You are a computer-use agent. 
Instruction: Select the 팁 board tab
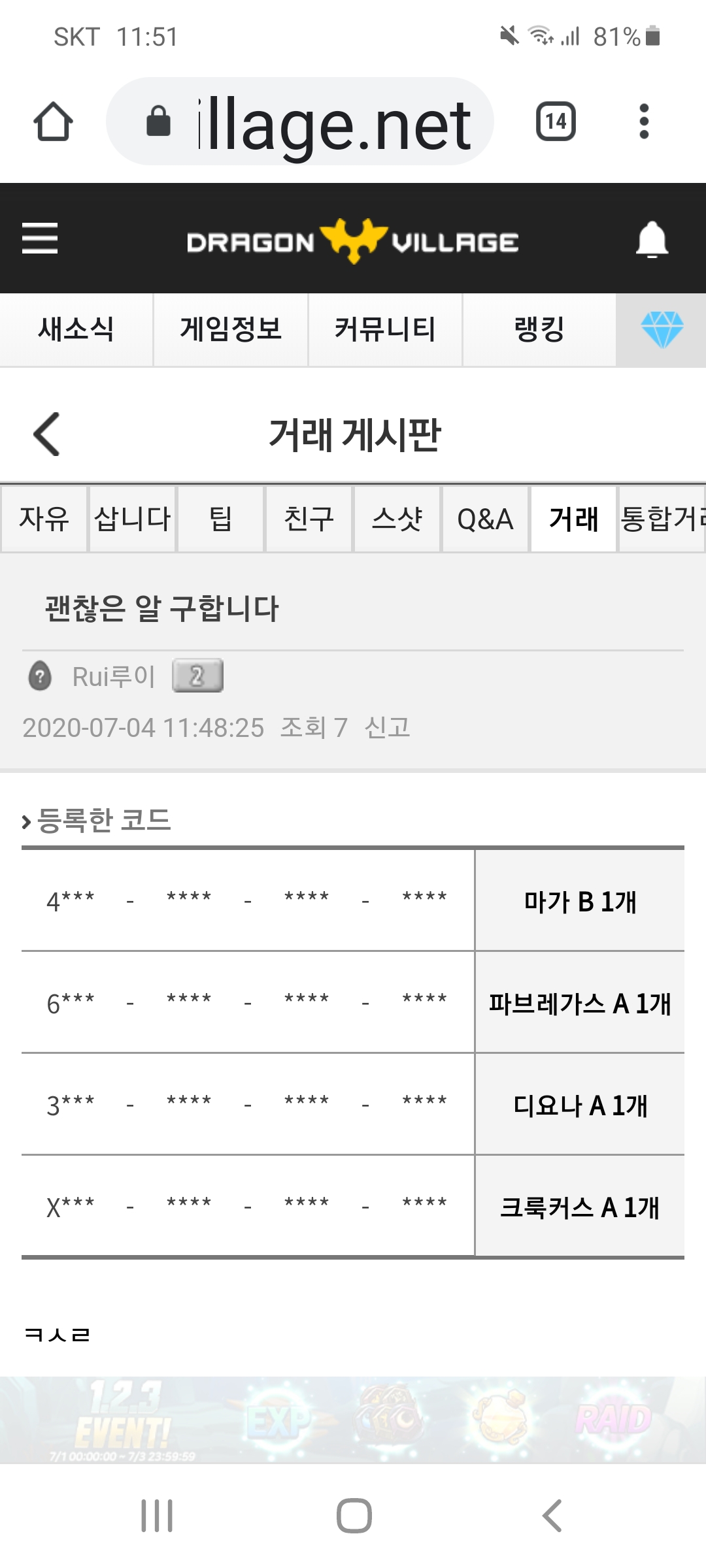[220, 519]
